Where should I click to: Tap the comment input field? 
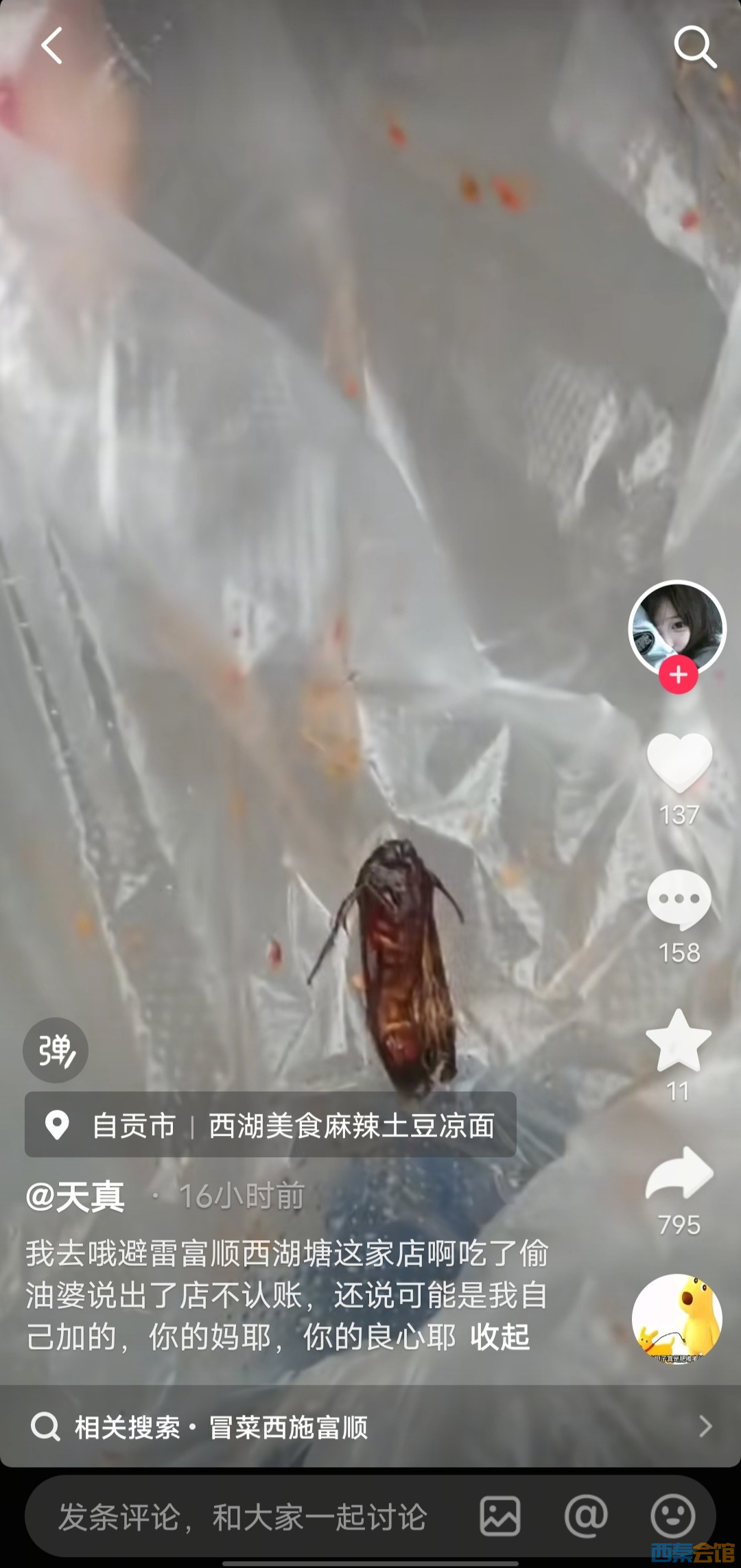click(243, 1517)
